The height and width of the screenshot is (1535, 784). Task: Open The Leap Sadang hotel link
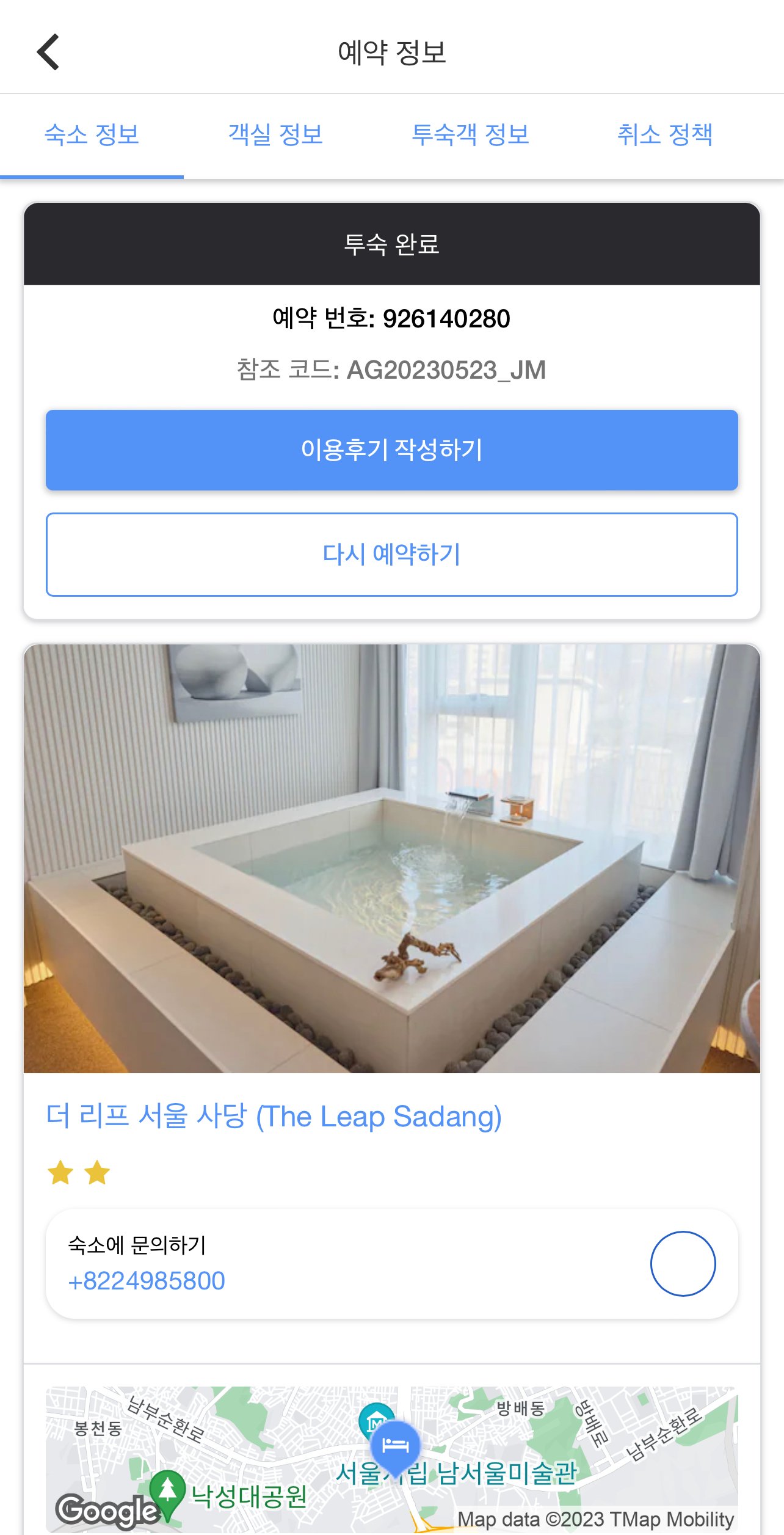[x=274, y=1117]
